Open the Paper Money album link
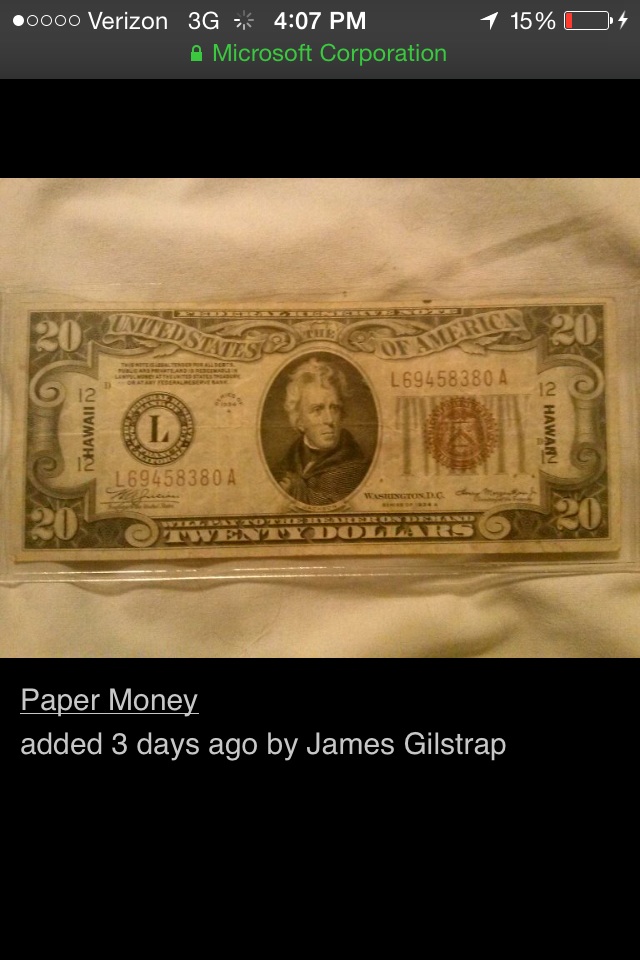Viewport: 640px width, 960px height. (x=109, y=700)
